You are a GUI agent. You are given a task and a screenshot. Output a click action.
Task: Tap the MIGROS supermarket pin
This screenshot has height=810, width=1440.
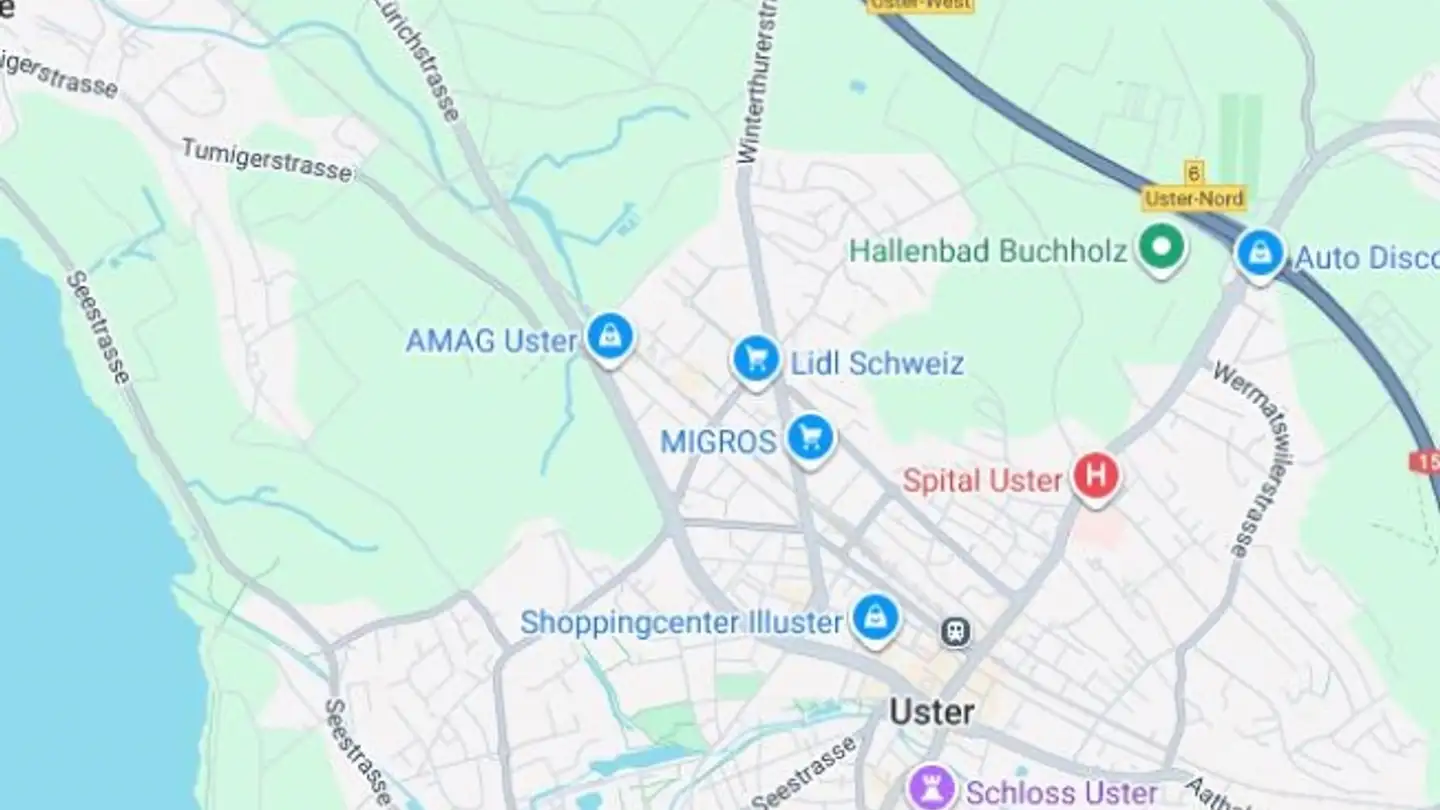[810, 437]
